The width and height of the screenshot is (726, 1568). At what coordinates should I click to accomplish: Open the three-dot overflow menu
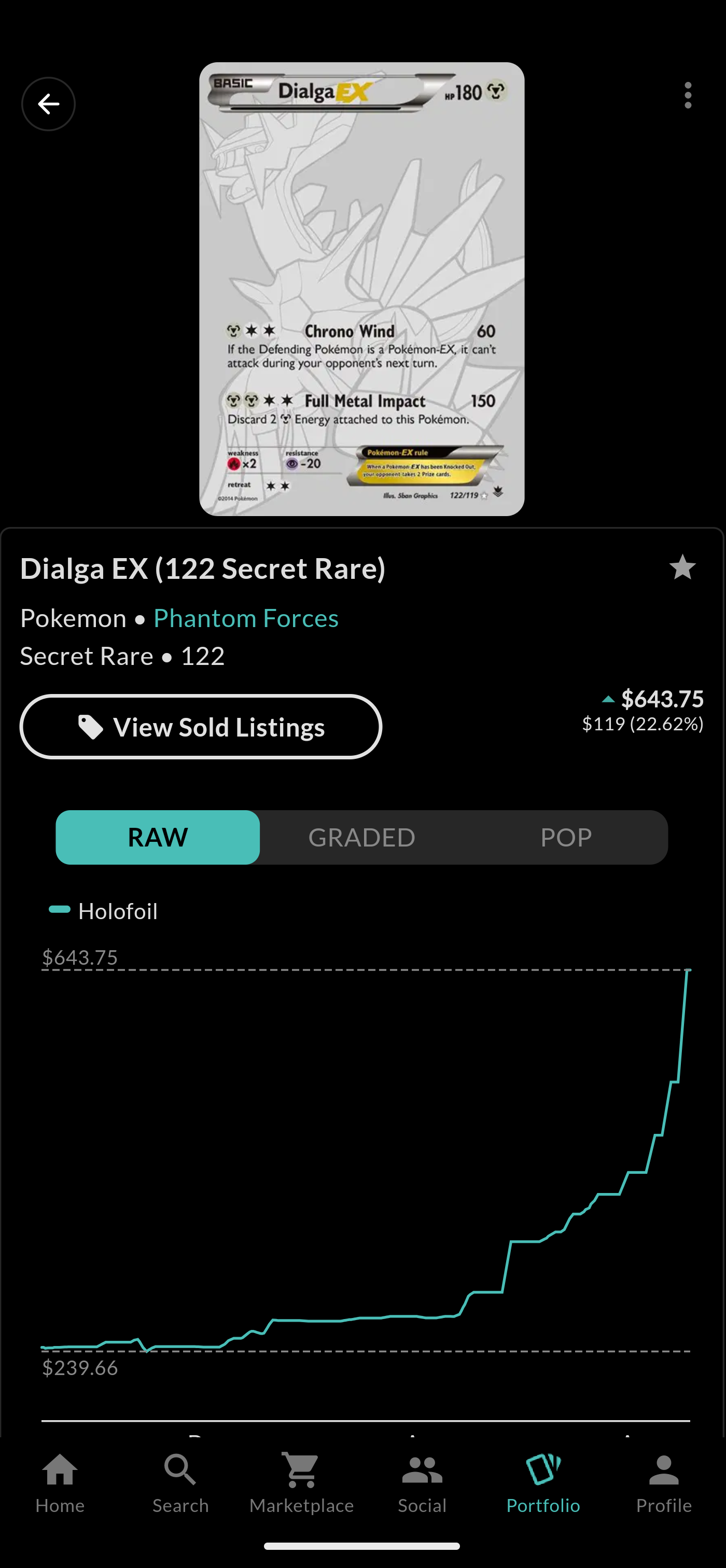tap(688, 95)
